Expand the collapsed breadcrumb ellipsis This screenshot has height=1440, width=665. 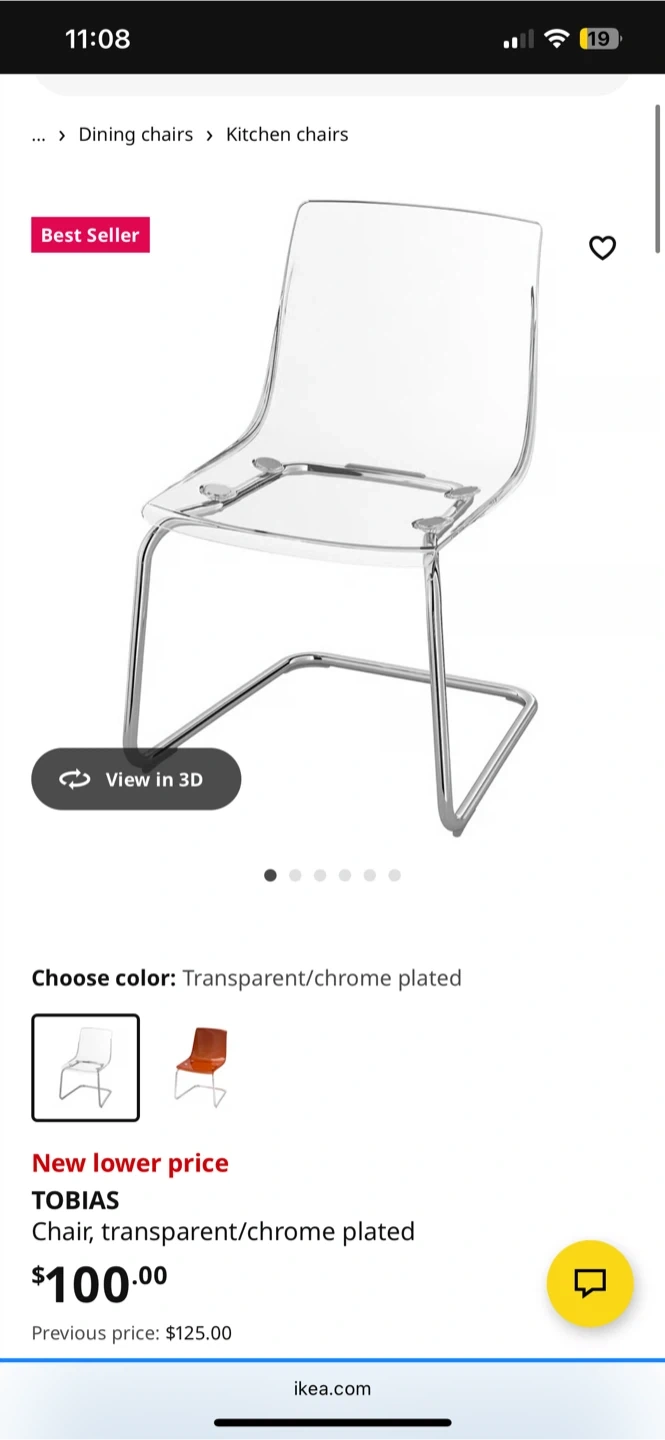pos(38,135)
